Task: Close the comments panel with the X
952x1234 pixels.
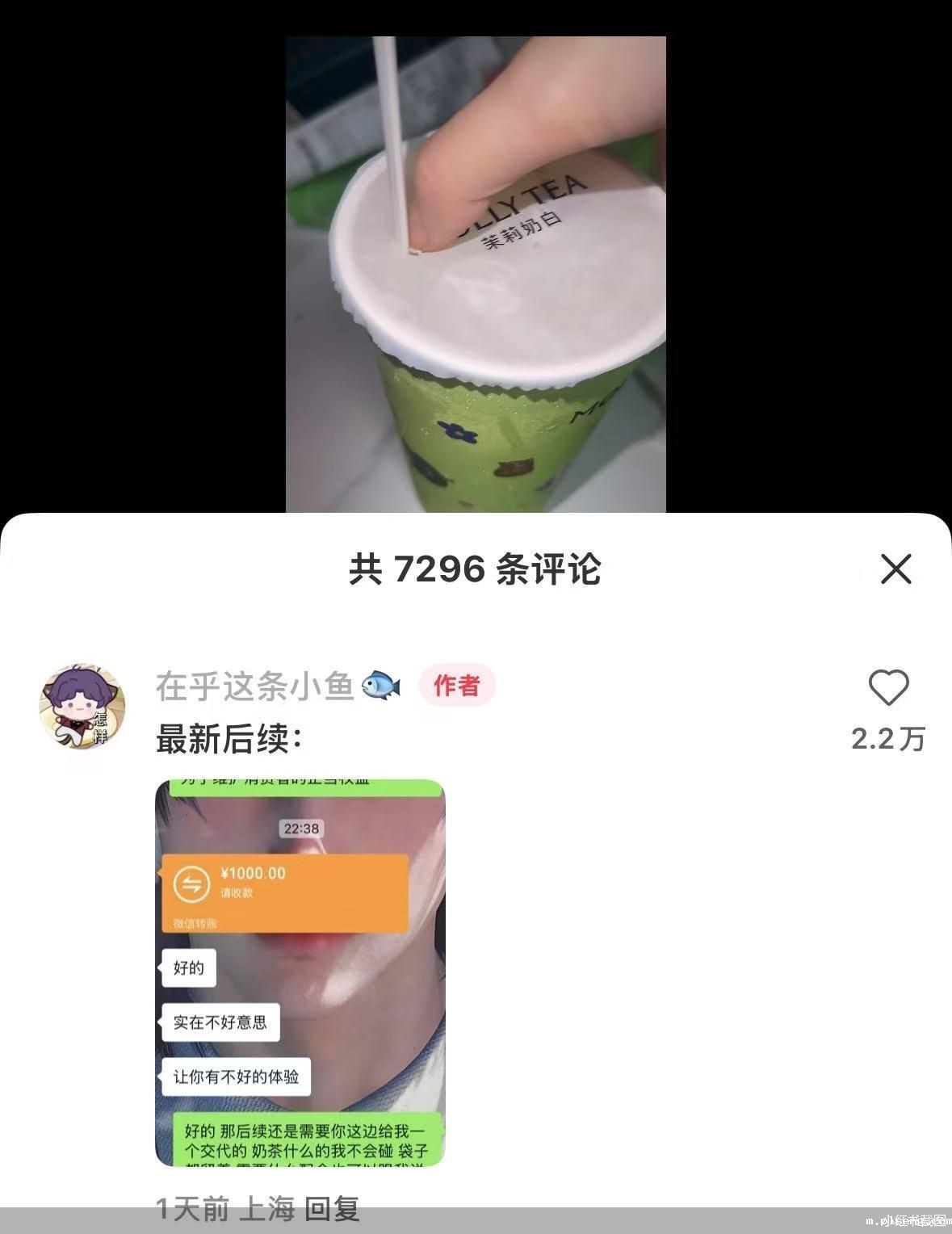Action: [x=895, y=570]
